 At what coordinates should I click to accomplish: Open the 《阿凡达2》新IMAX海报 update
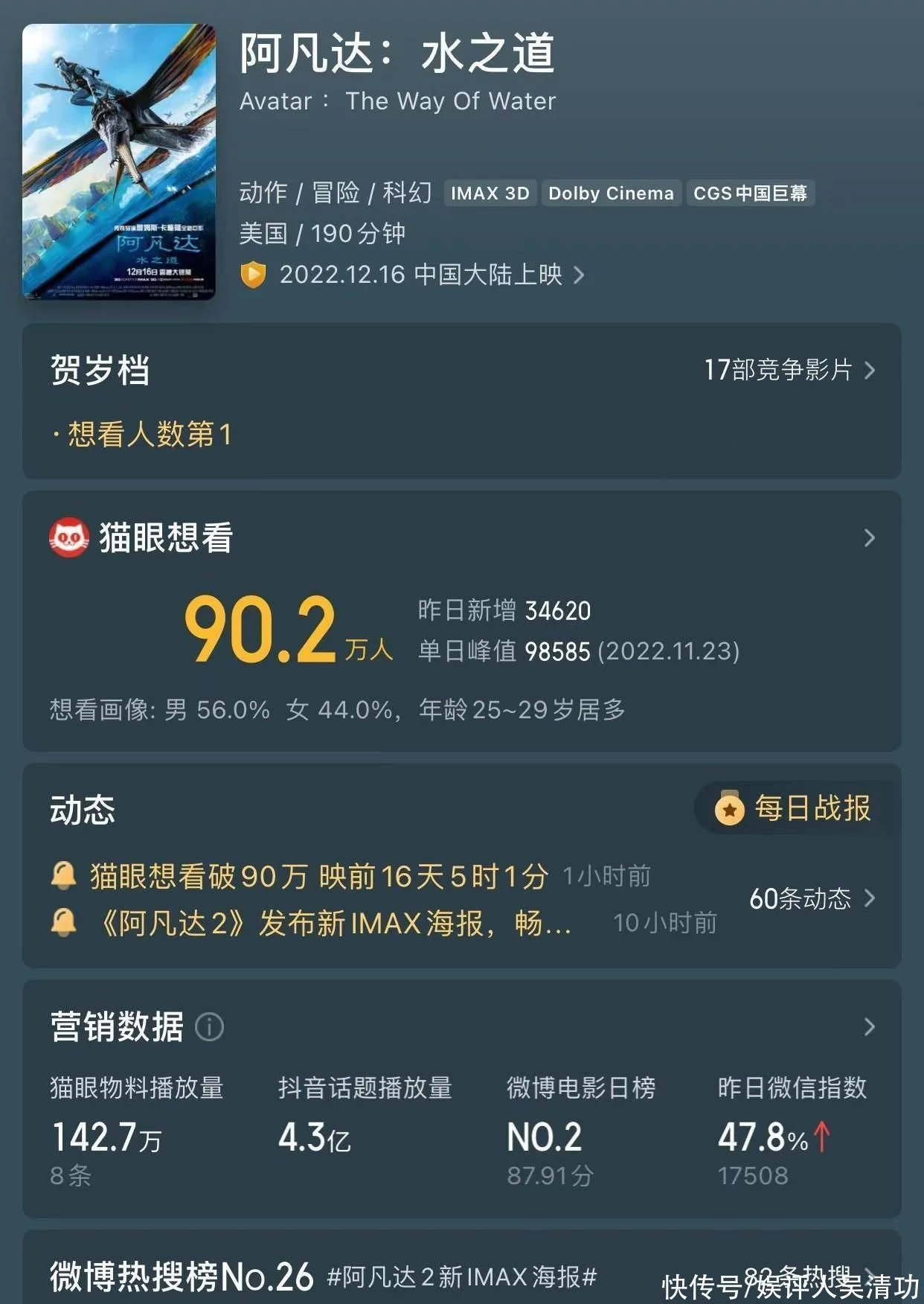[x=333, y=923]
